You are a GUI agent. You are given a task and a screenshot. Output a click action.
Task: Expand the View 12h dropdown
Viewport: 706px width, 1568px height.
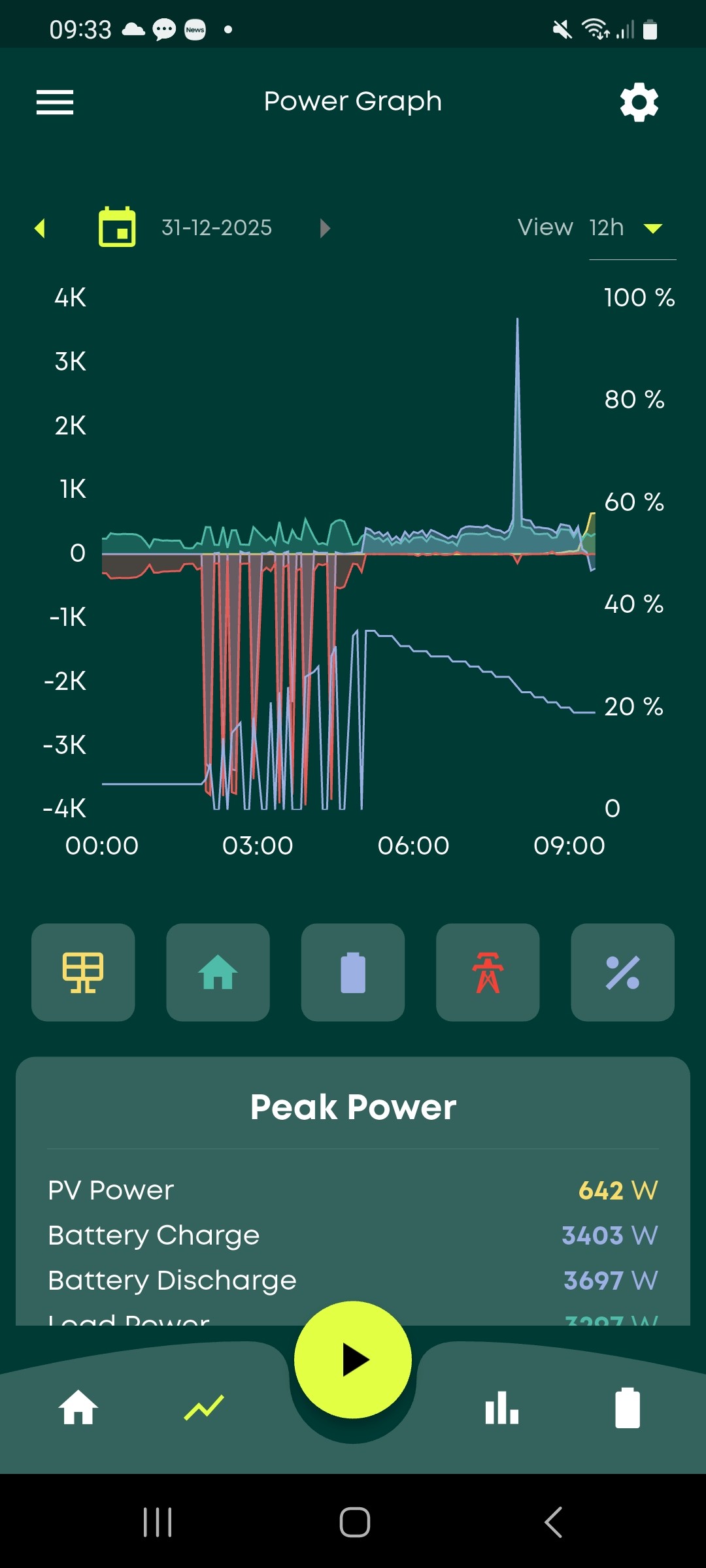coord(632,228)
